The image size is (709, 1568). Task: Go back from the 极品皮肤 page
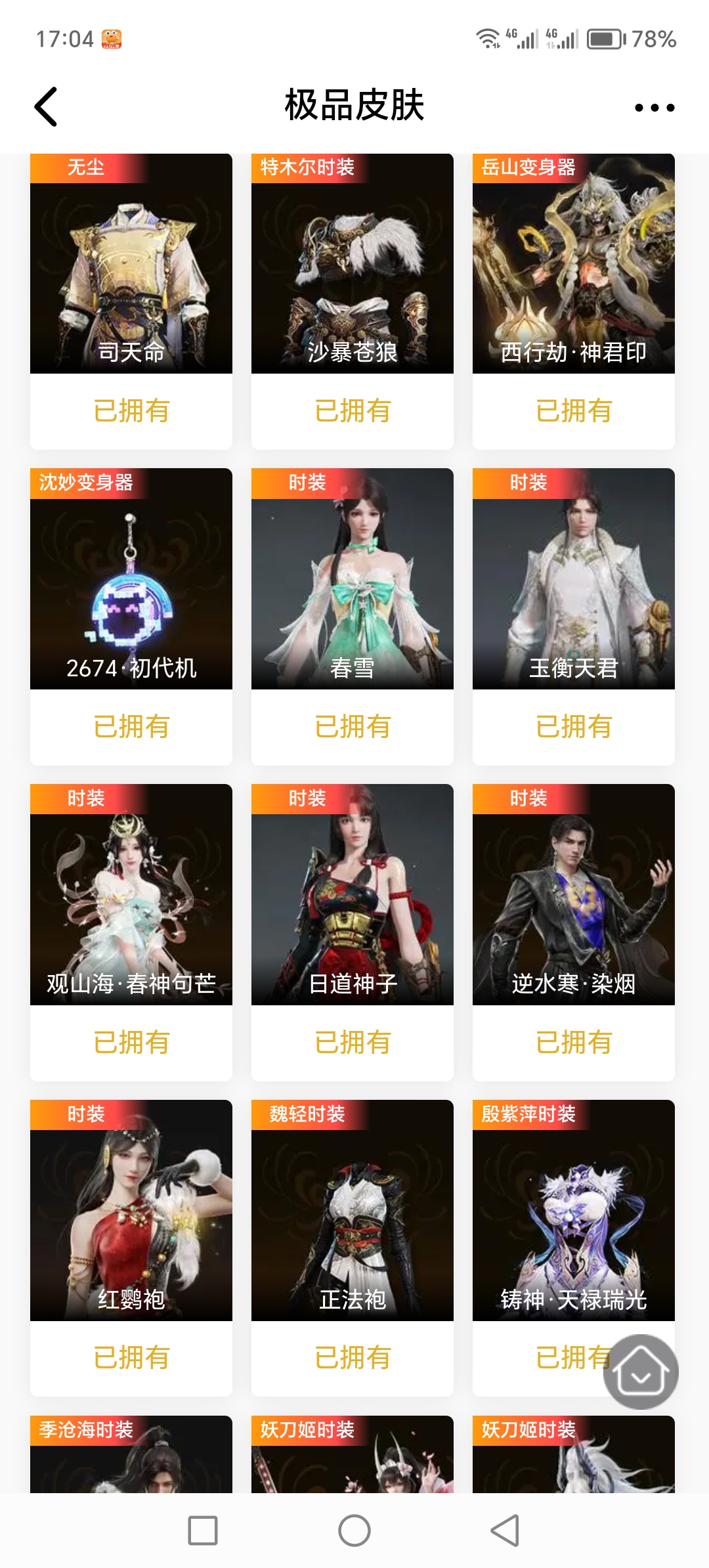point(46,106)
